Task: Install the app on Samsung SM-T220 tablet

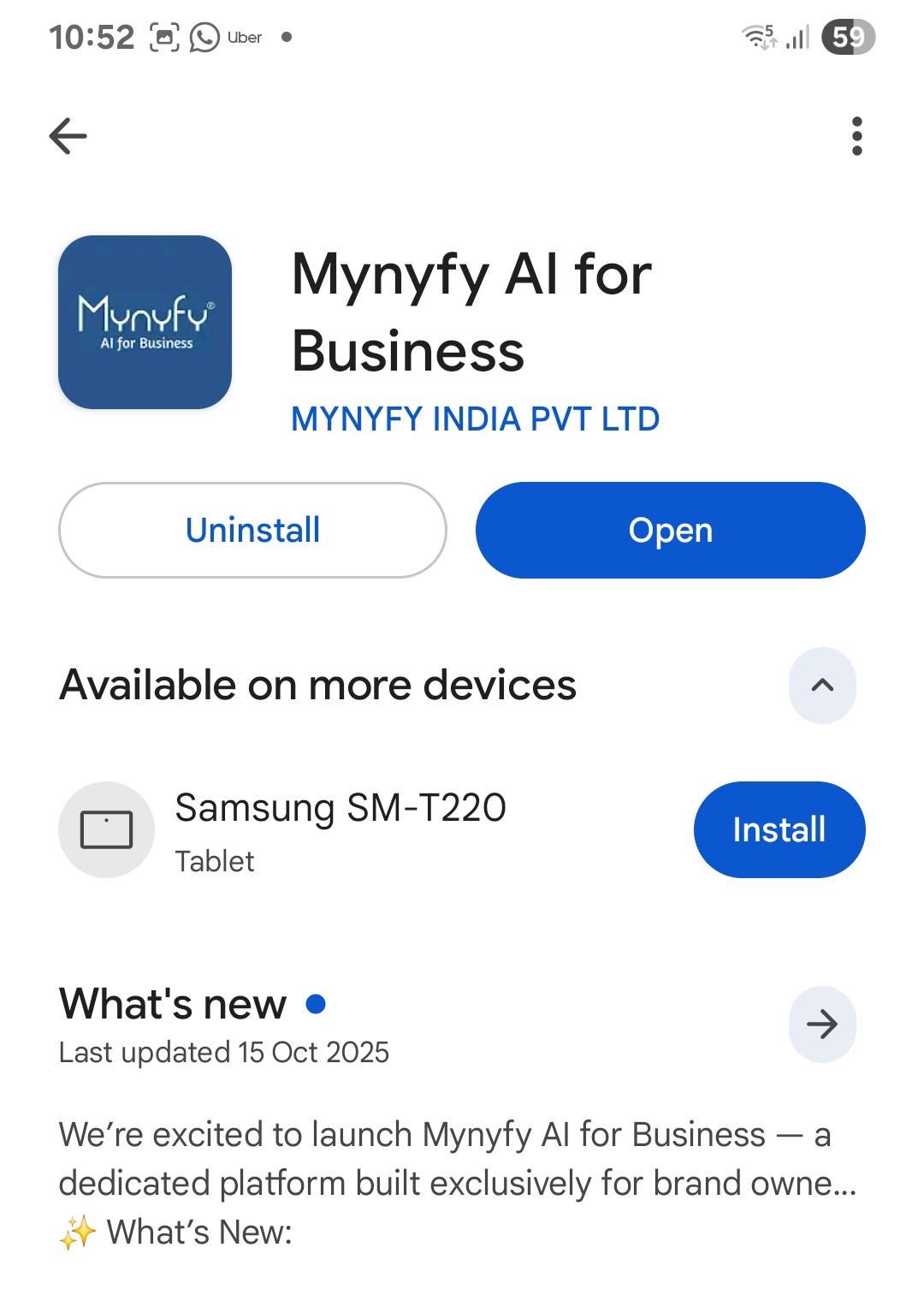Action: [x=779, y=829]
